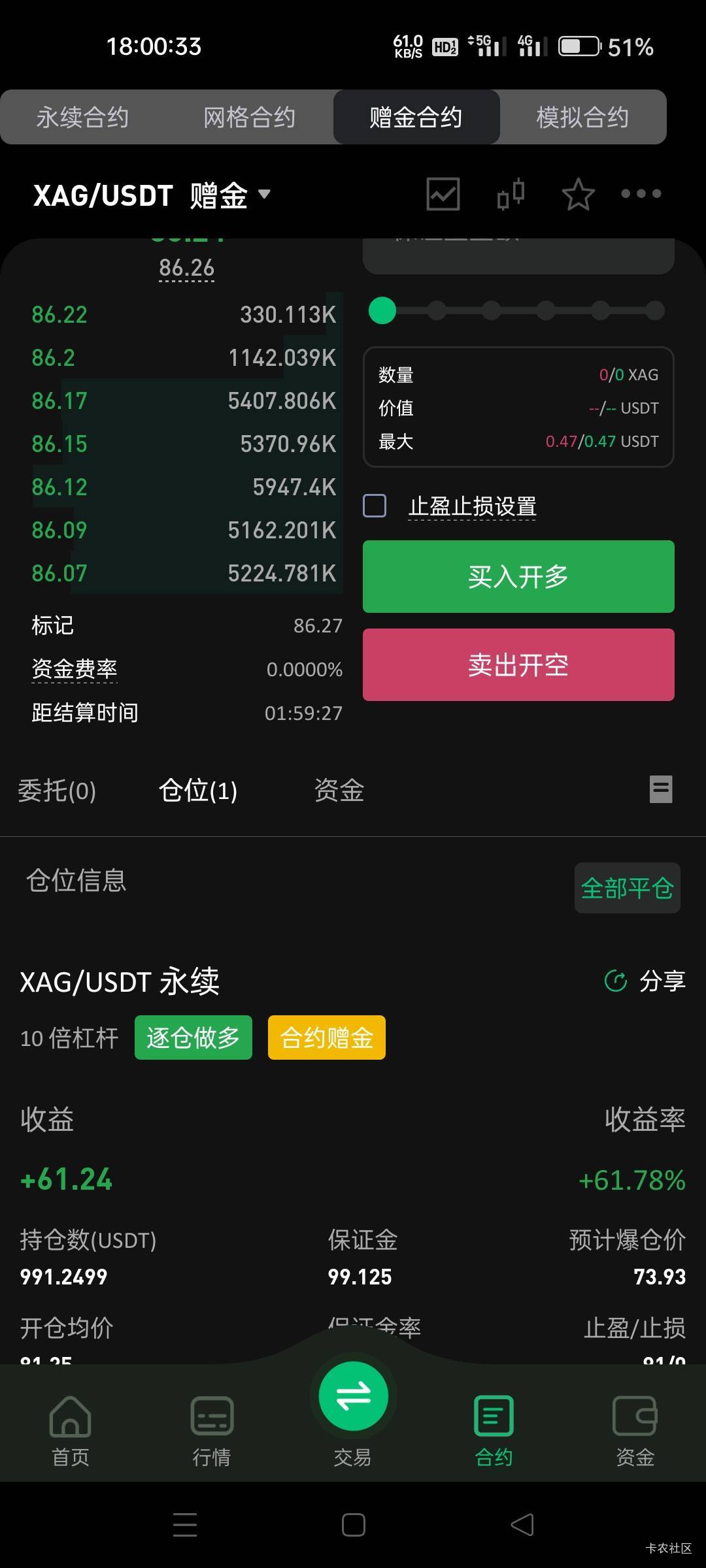This screenshot has height=1568, width=706.
Task: Open 行情 in bottom navigation
Action: [212, 1431]
